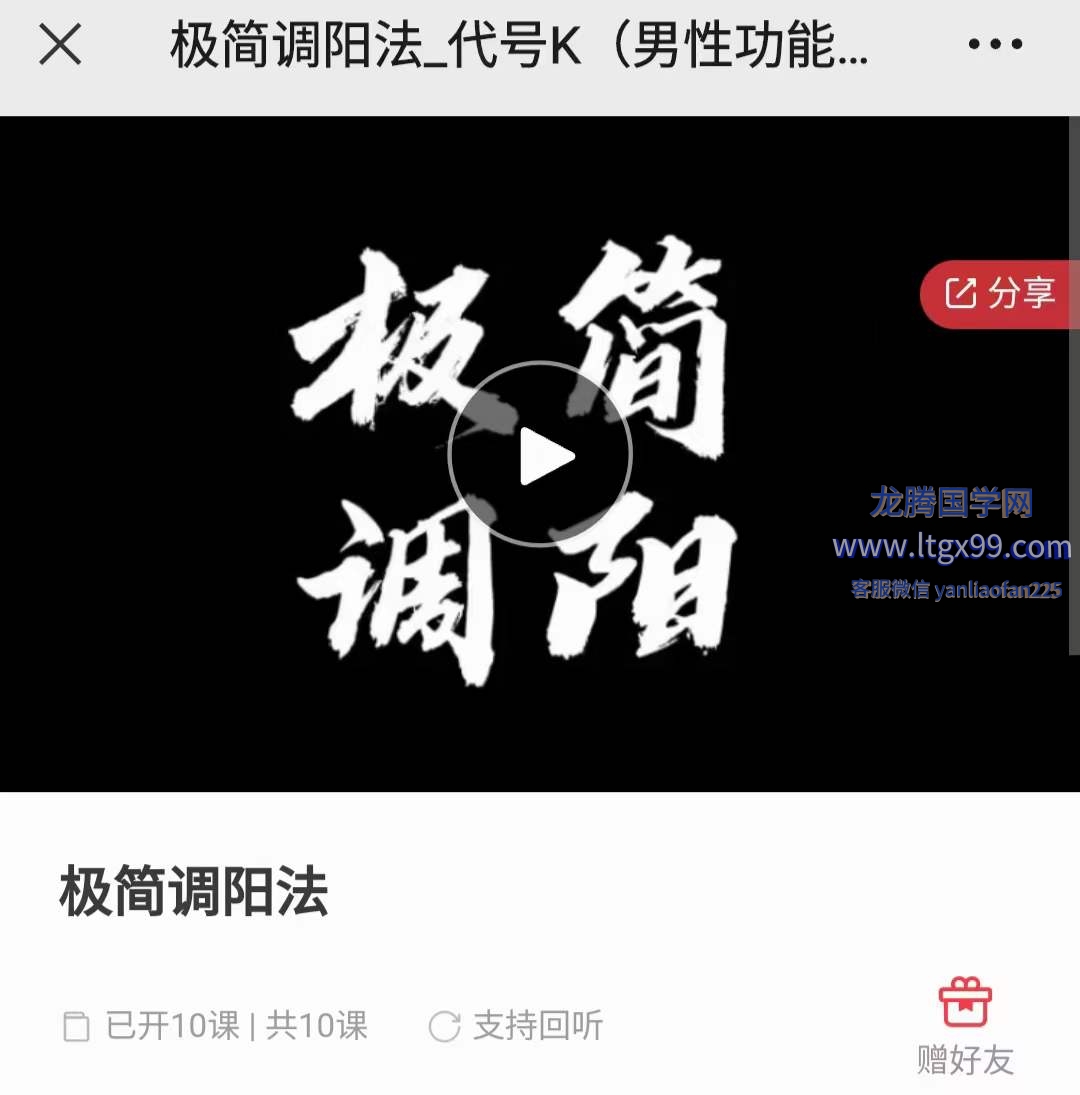Viewport: 1080px width, 1095px height.
Task: Open the three-dot overflow menu
Action: 995,45
